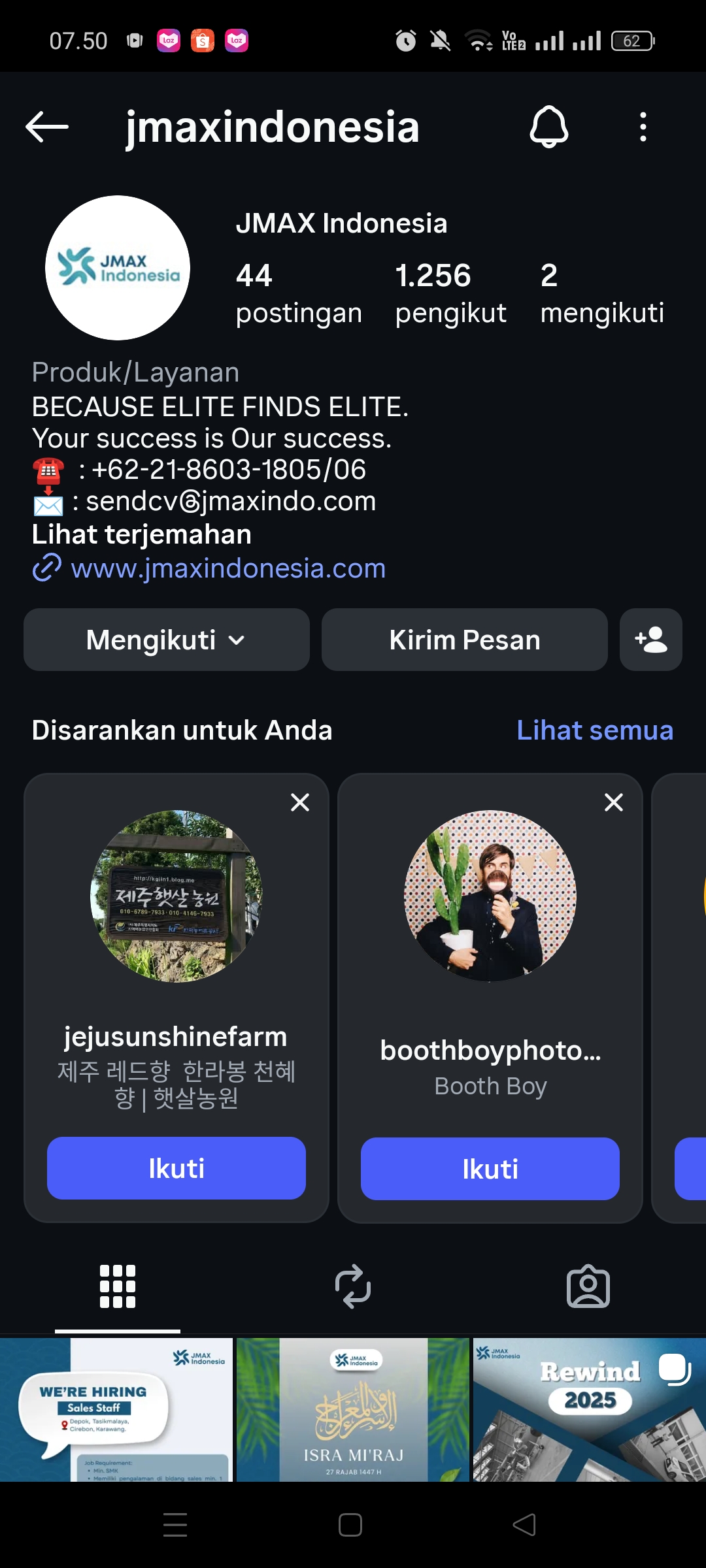Image resolution: width=706 pixels, height=1568 pixels.
Task: Tap Lihat terjemahan to translate bio
Action: click(142, 534)
